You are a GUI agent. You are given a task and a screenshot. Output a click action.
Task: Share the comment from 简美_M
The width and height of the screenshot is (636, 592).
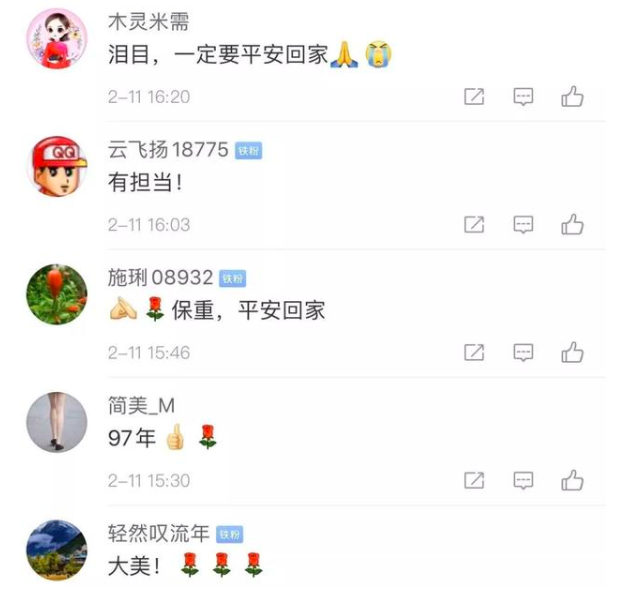point(474,480)
